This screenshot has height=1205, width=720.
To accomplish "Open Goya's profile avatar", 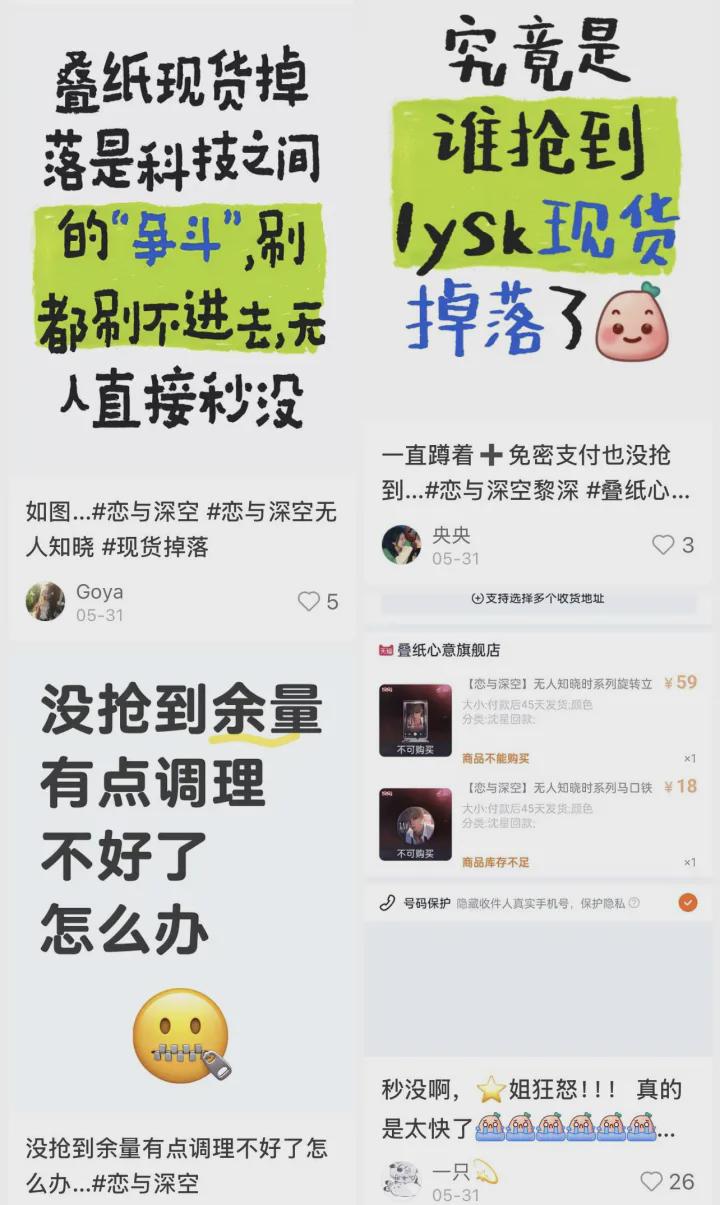I will [x=45, y=601].
